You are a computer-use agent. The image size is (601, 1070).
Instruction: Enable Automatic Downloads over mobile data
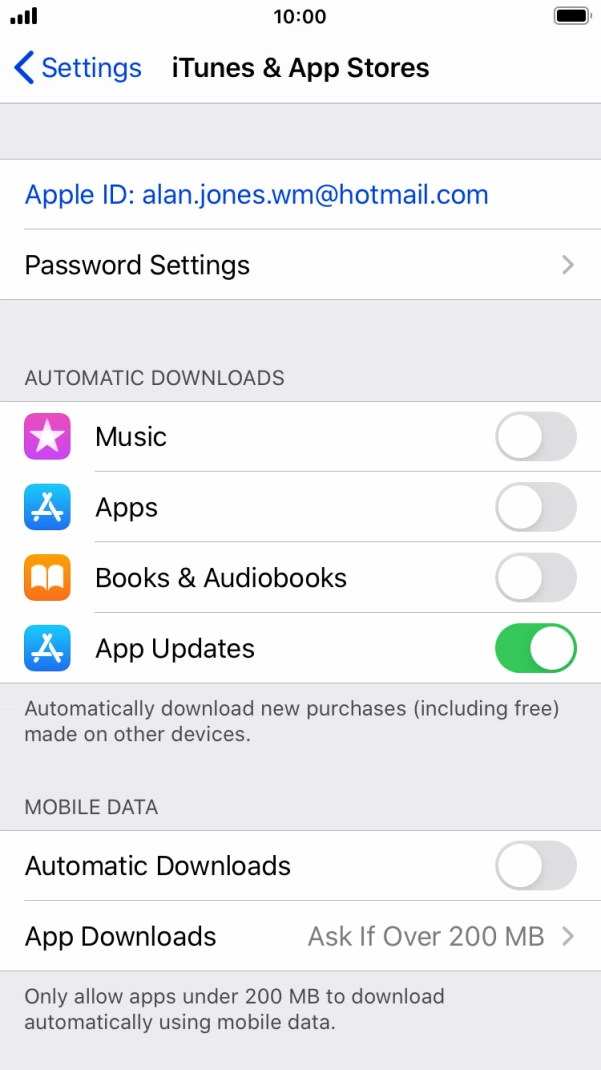536,866
